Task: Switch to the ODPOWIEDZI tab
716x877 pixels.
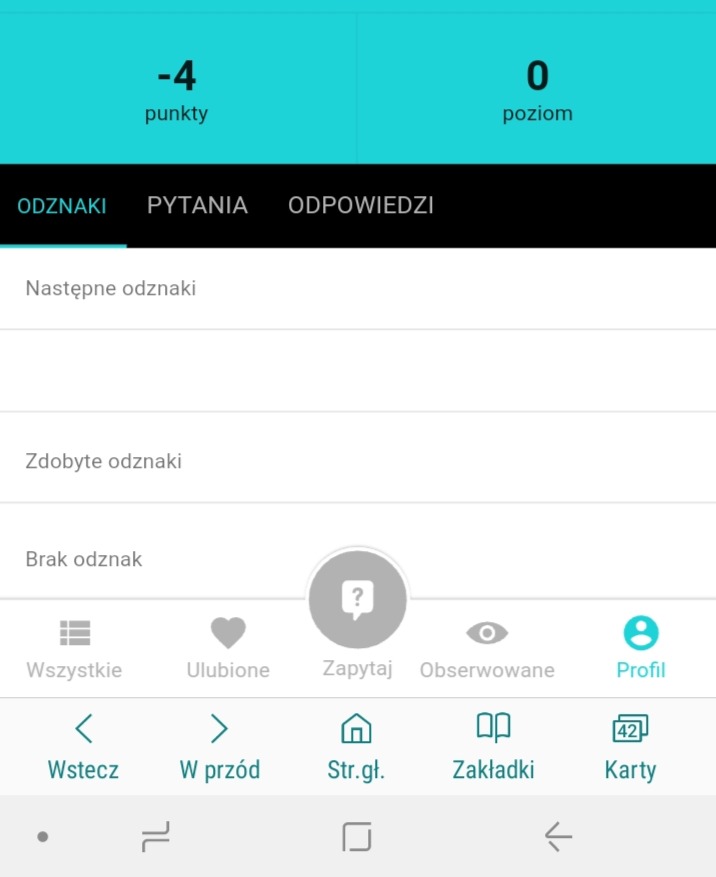Action: [360, 206]
